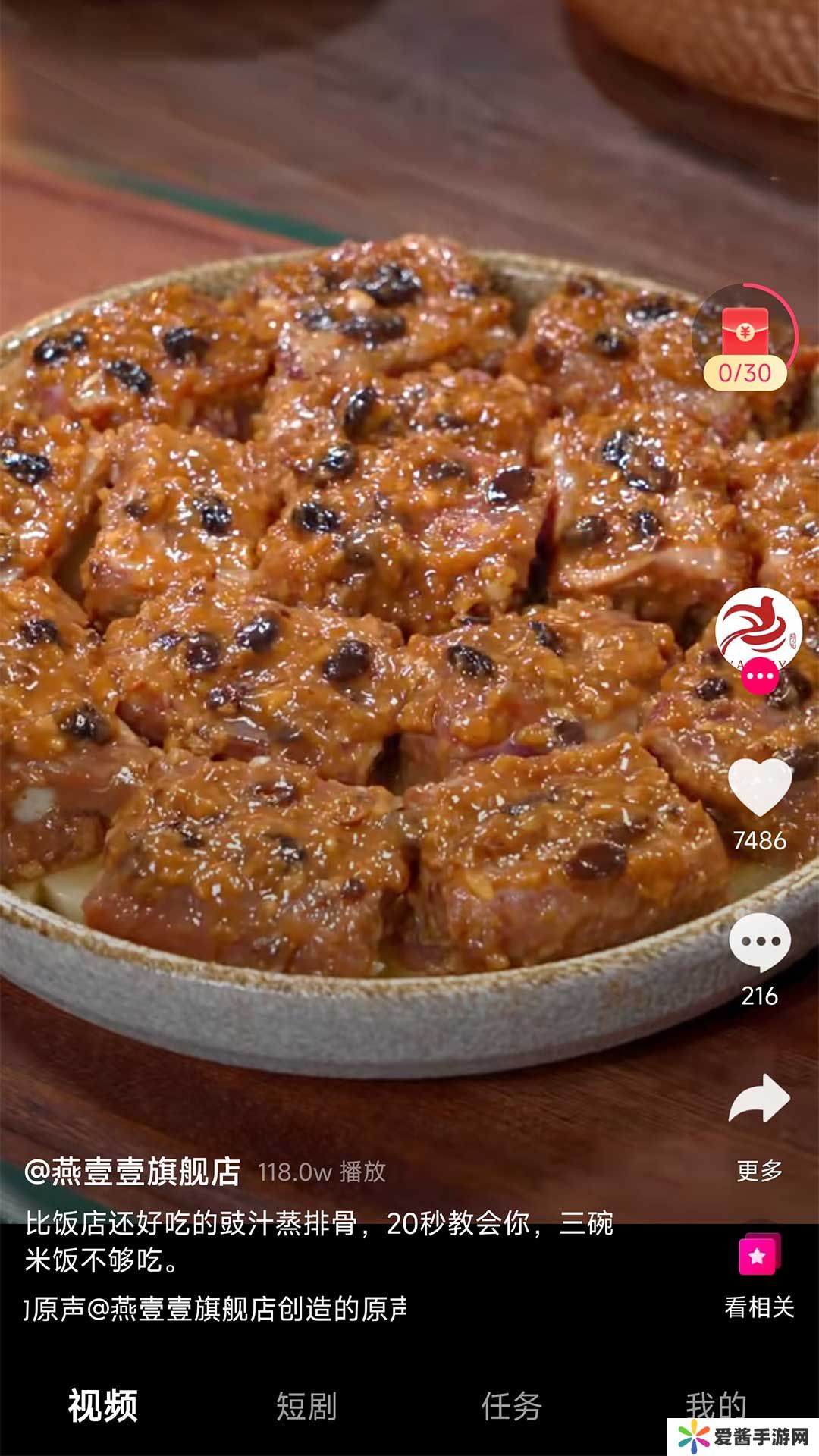The height and width of the screenshot is (1456, 819).
Task: Open the creator's avatar profile
Action: tap(759, 629)
